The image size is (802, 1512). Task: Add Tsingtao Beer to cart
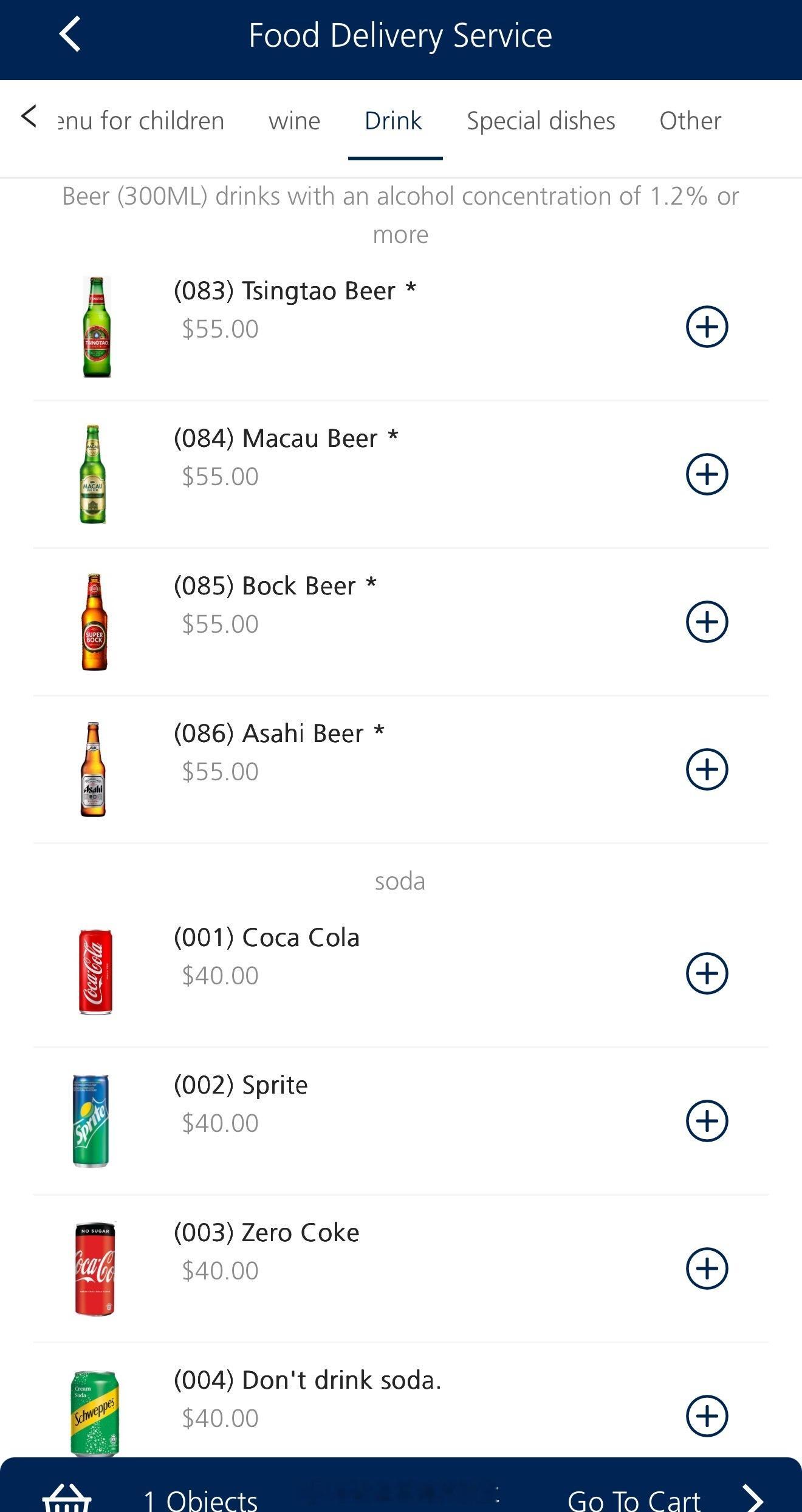(x=707, y=327)
